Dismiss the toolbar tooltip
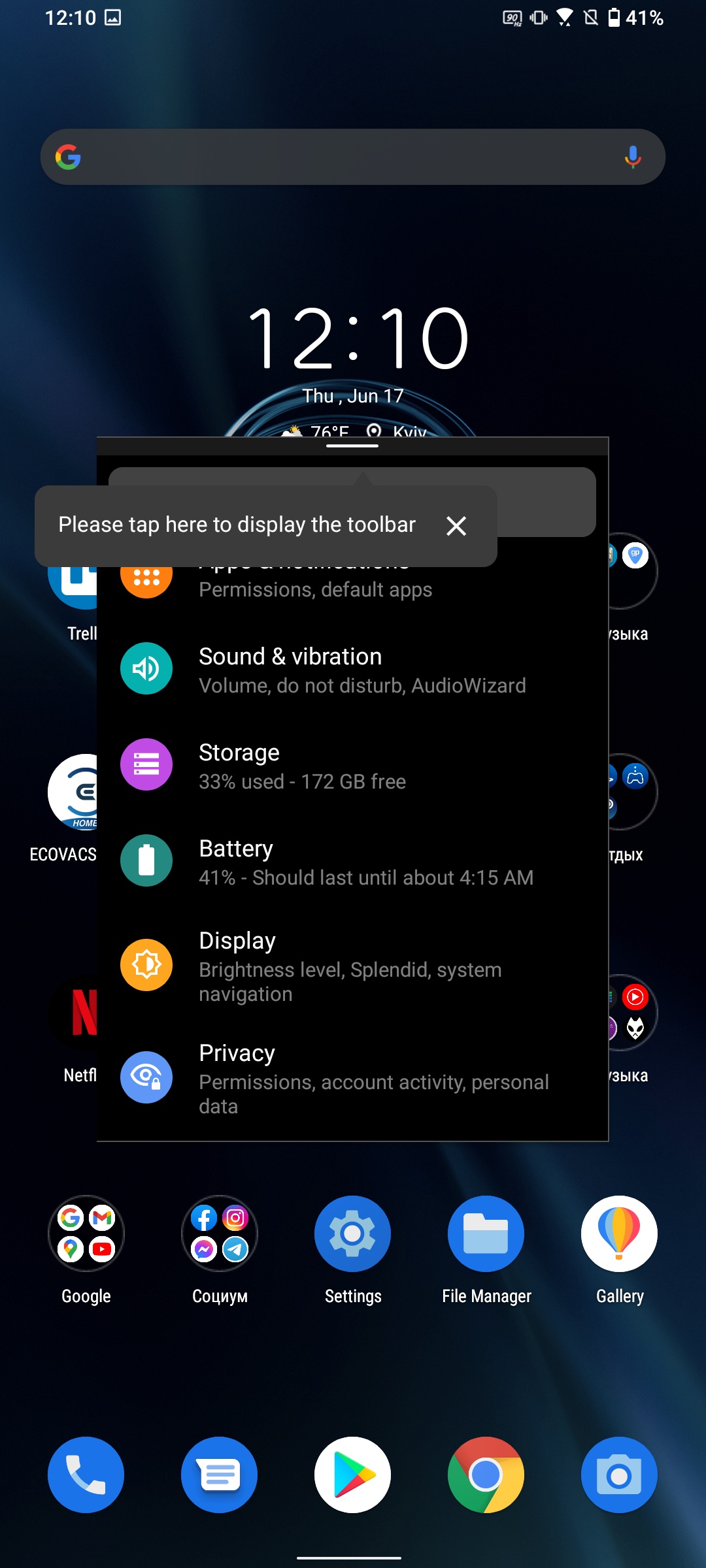 456,526
